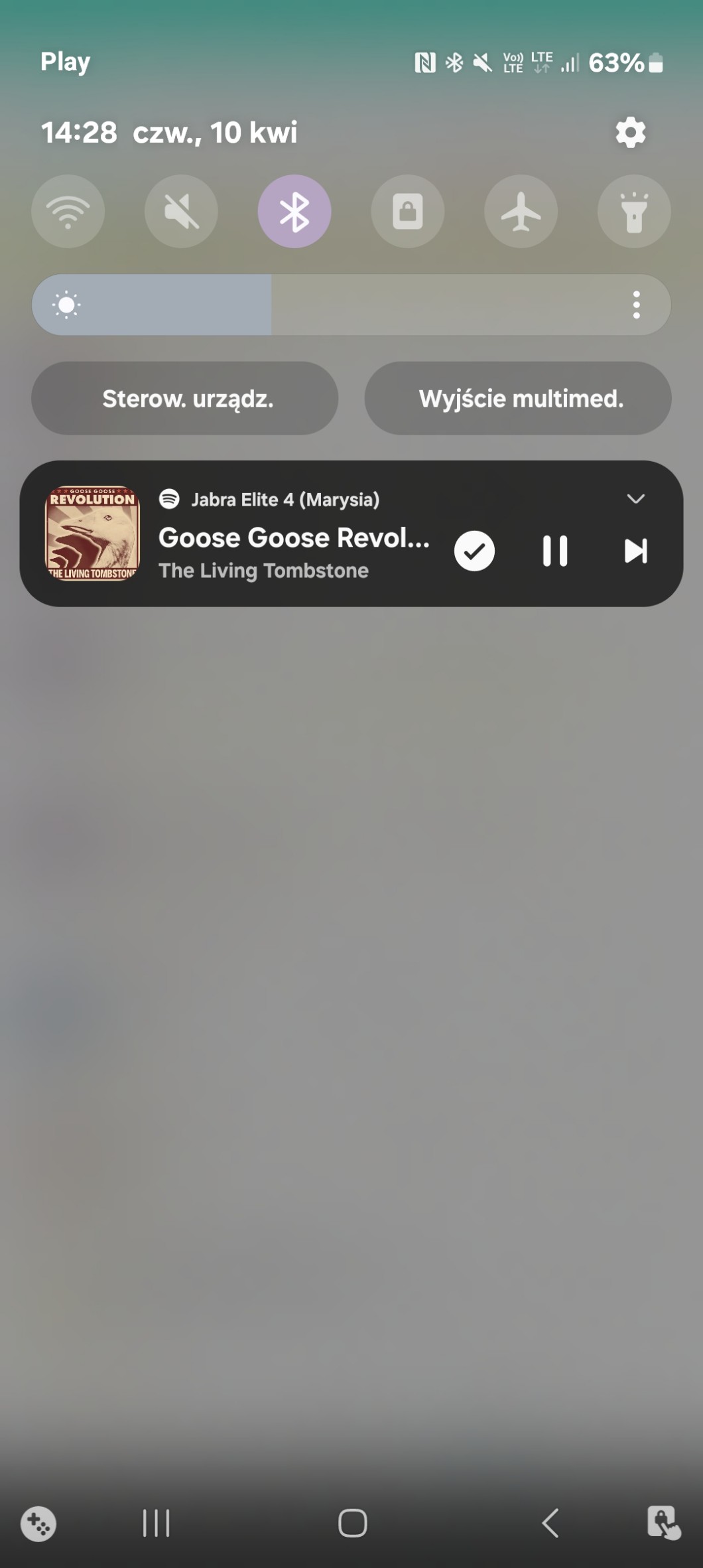Open the Goose Goose Revolution album art
703x1568 pixels.
[93, 534]
